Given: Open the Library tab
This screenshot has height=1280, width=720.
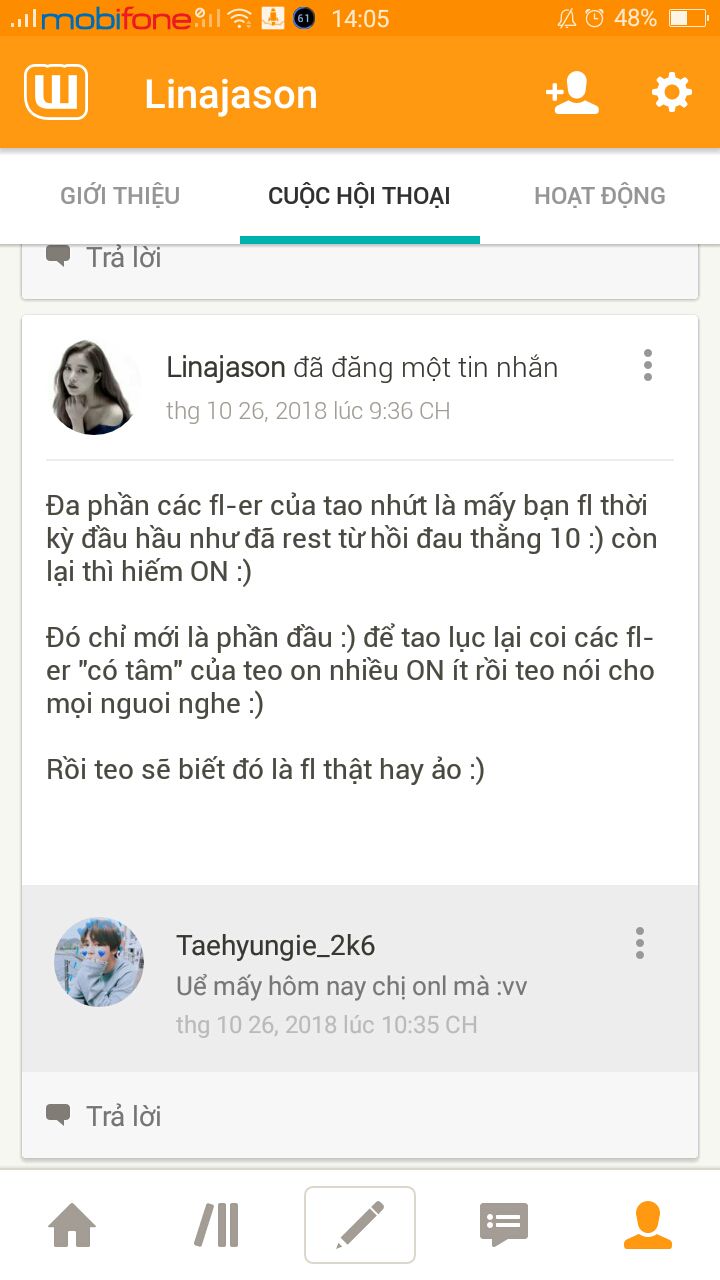Looking at the screenshot, I should [216, 1225].
